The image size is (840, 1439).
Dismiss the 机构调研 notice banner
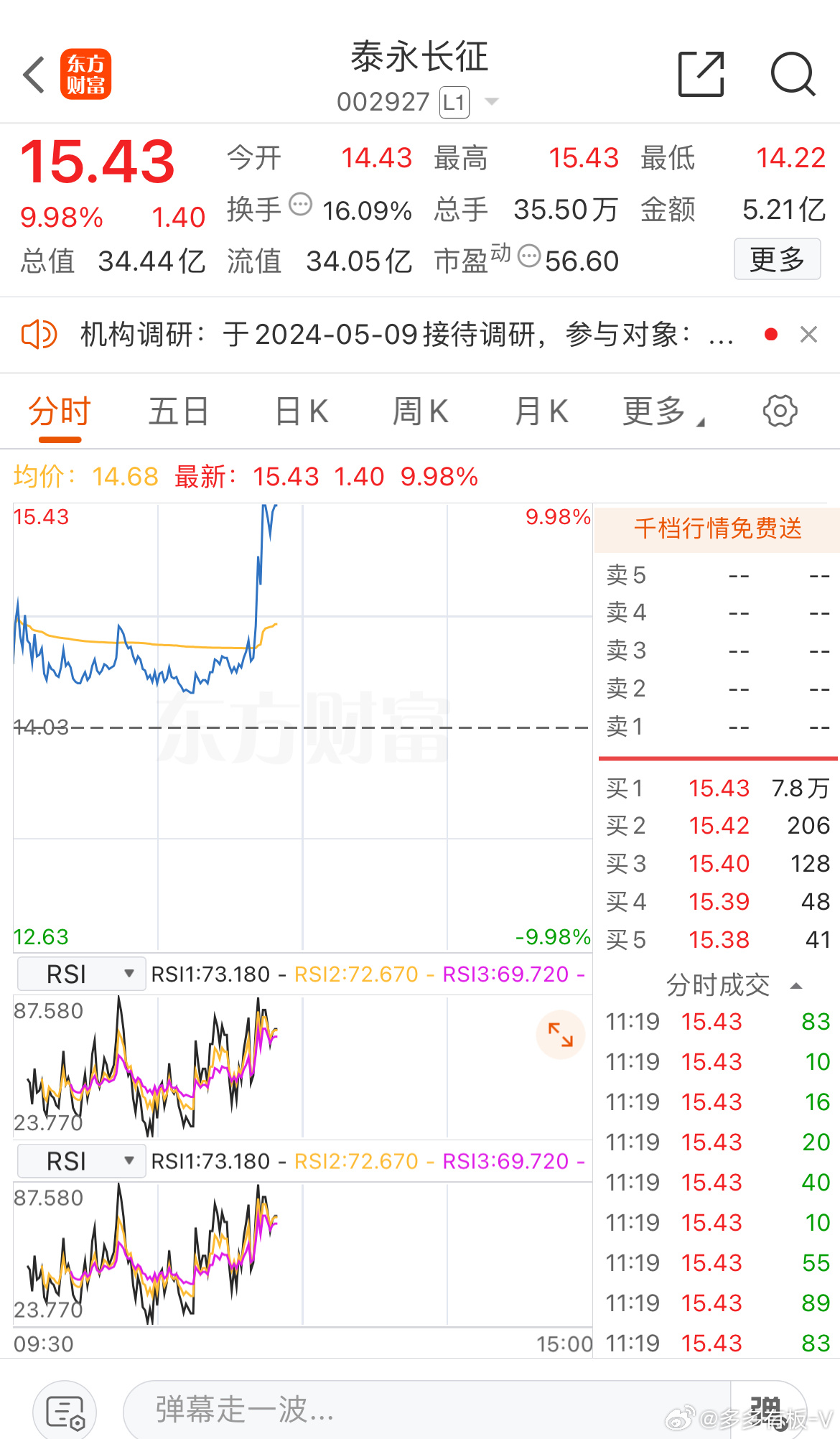point(809,335)
